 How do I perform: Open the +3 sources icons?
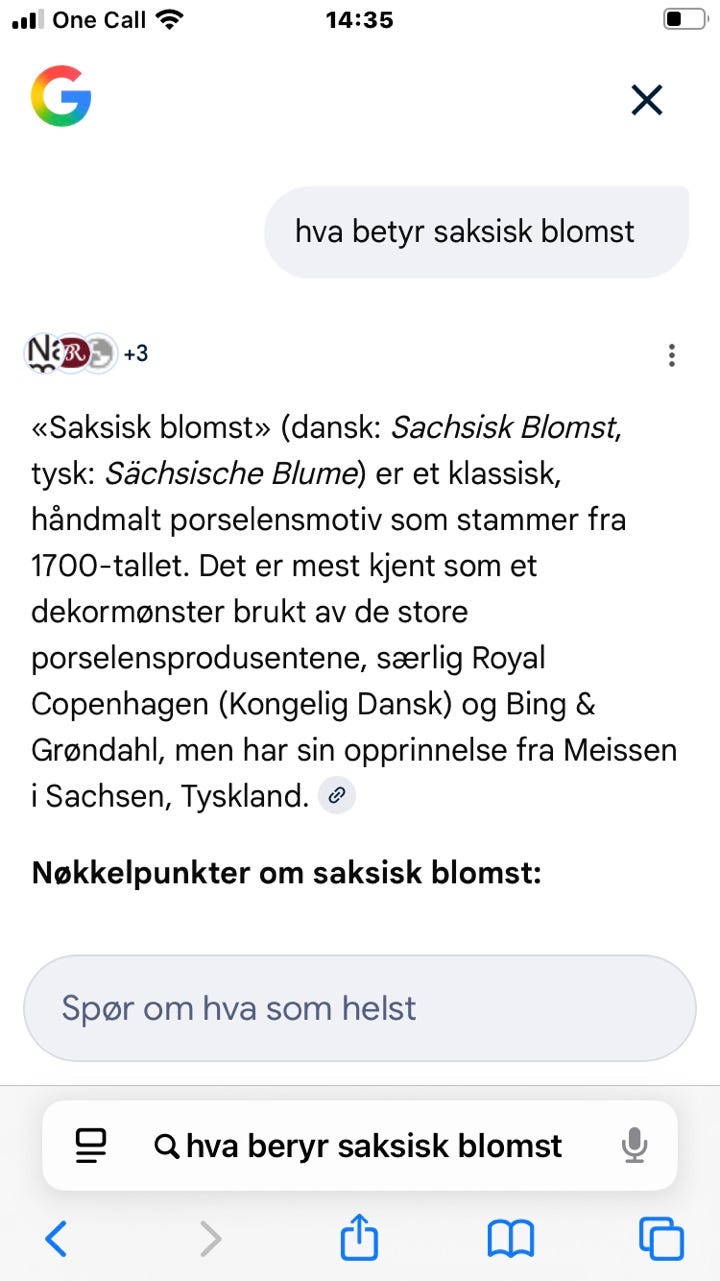87,353
